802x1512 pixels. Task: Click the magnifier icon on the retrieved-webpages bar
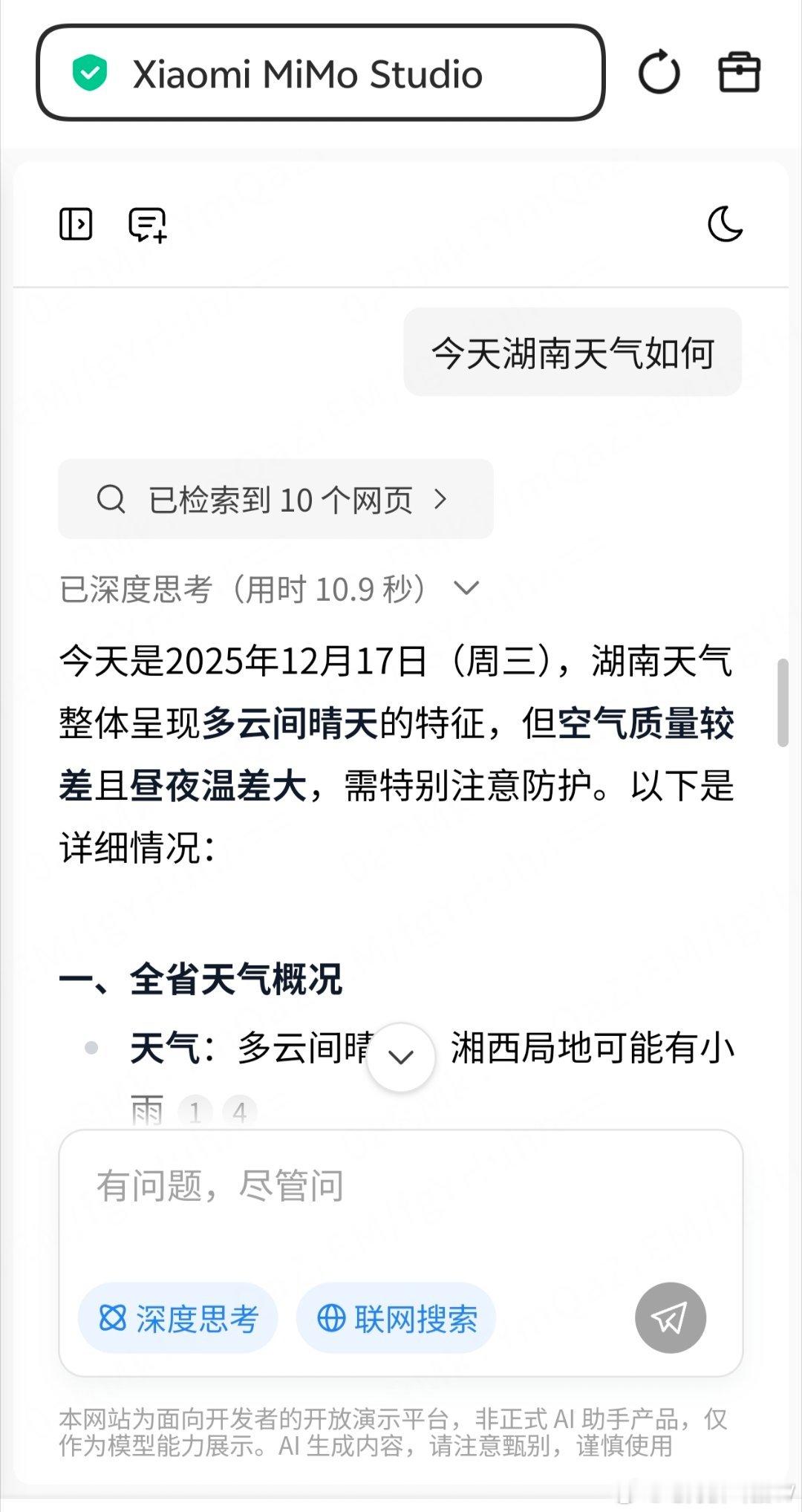(x=111, y=500)
